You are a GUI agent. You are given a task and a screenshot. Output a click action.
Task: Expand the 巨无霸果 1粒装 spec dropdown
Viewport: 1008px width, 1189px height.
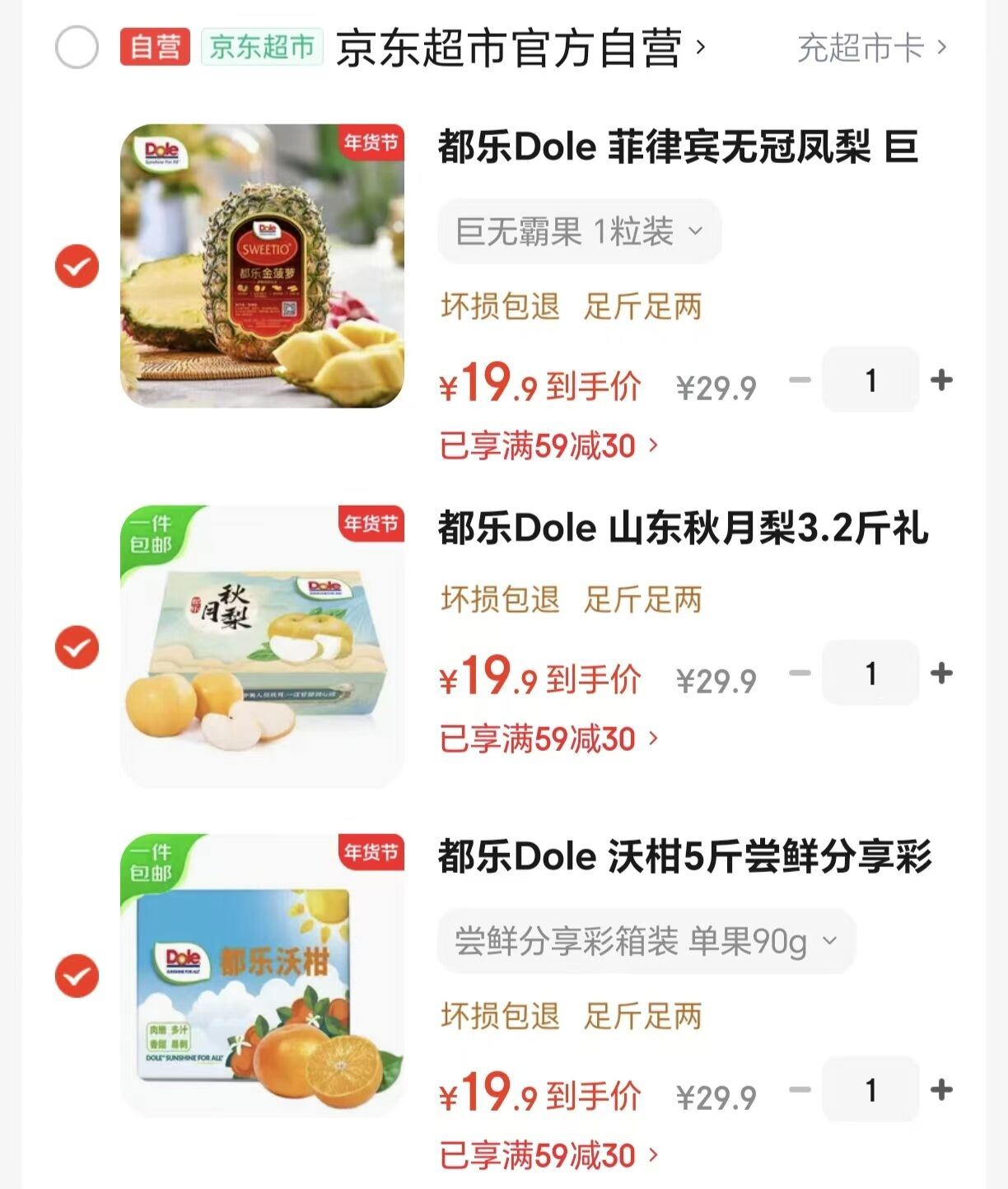pos(579,231)
